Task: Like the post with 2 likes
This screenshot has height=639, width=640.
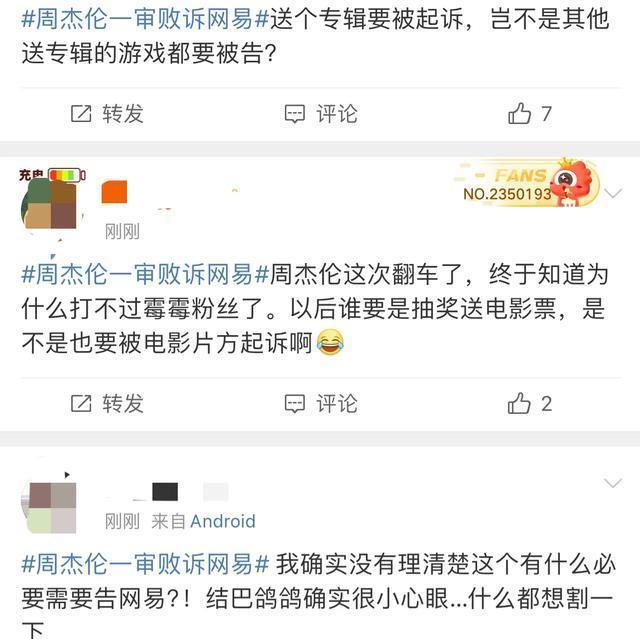Action: [529, 403]
